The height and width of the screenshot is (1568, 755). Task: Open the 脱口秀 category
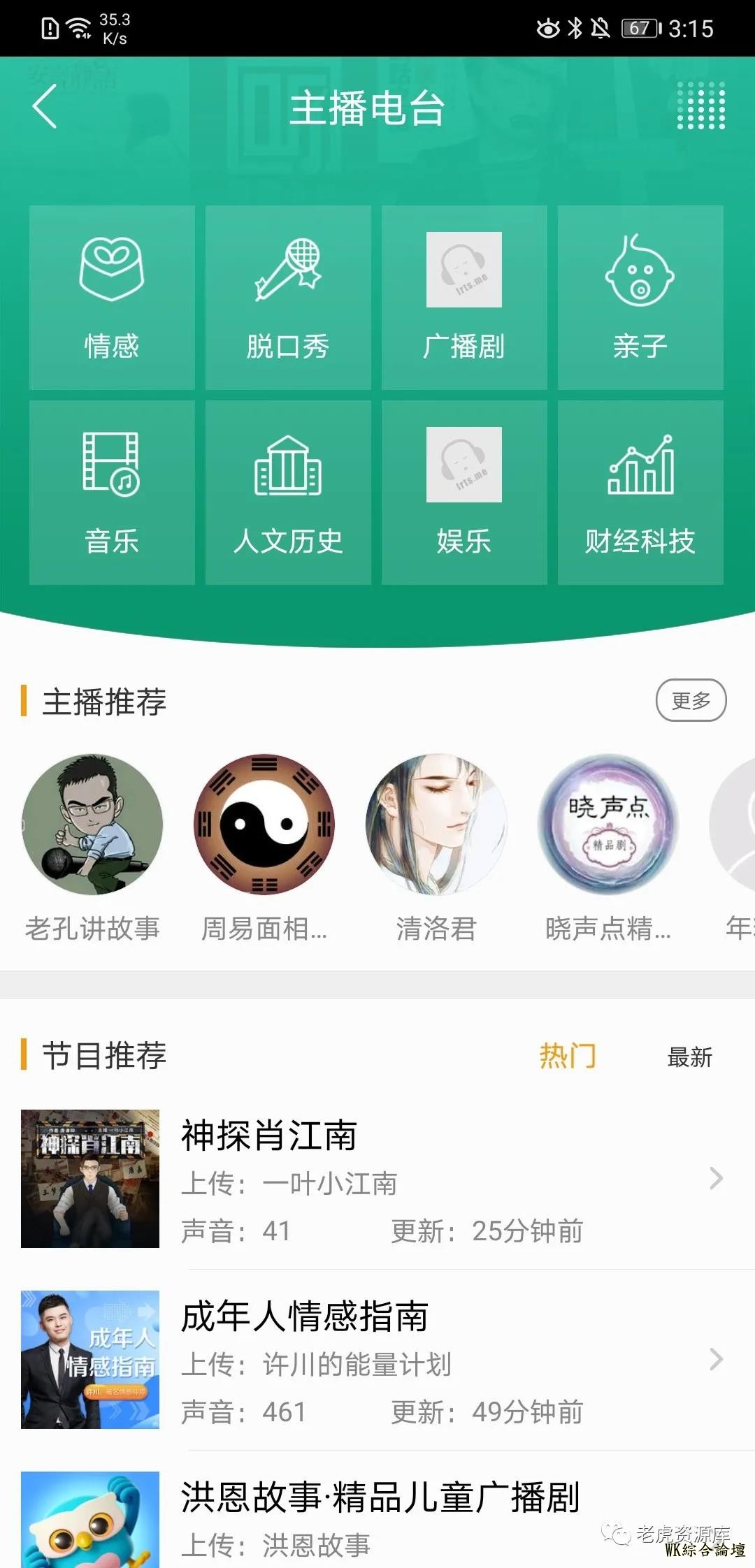288,297
